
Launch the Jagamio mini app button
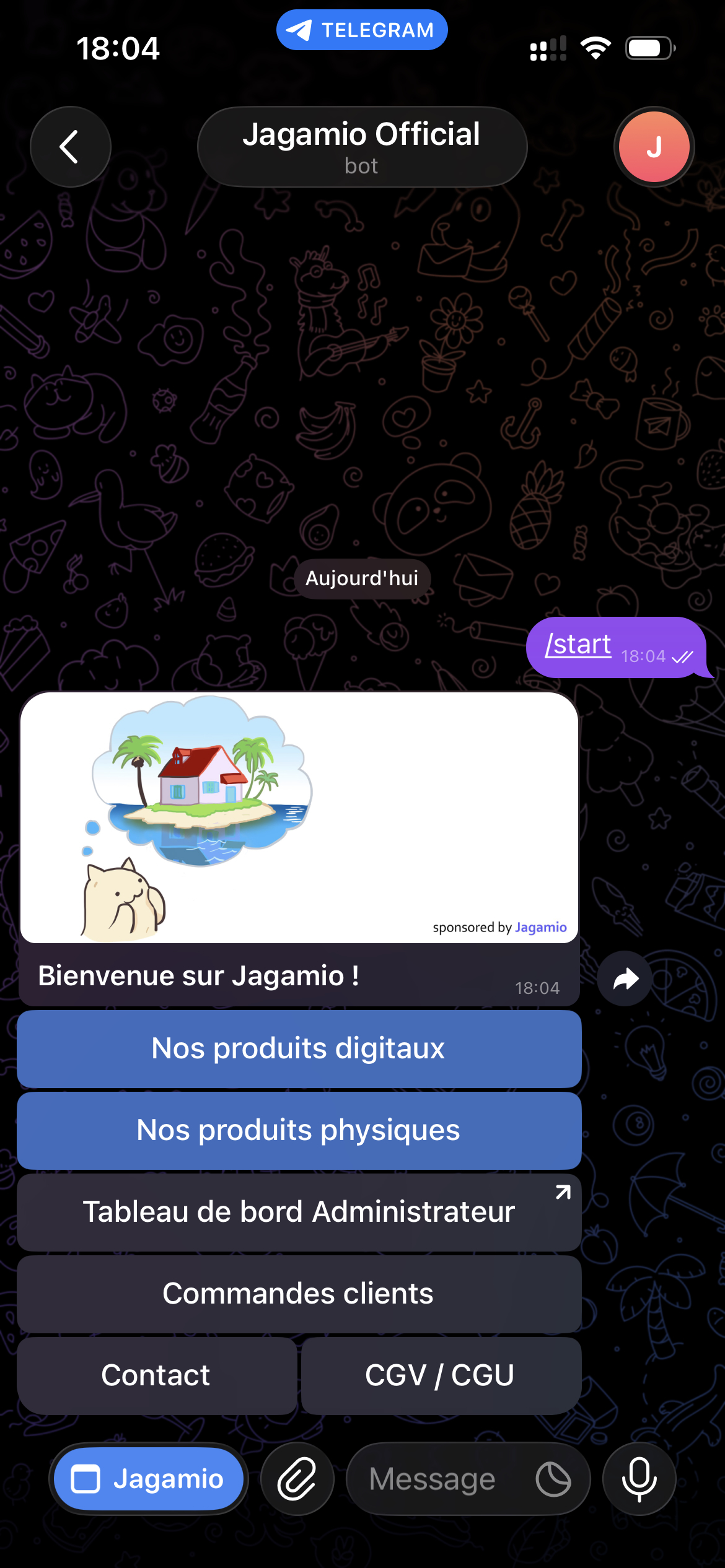pyautogui.click(x=149, y=1479)
